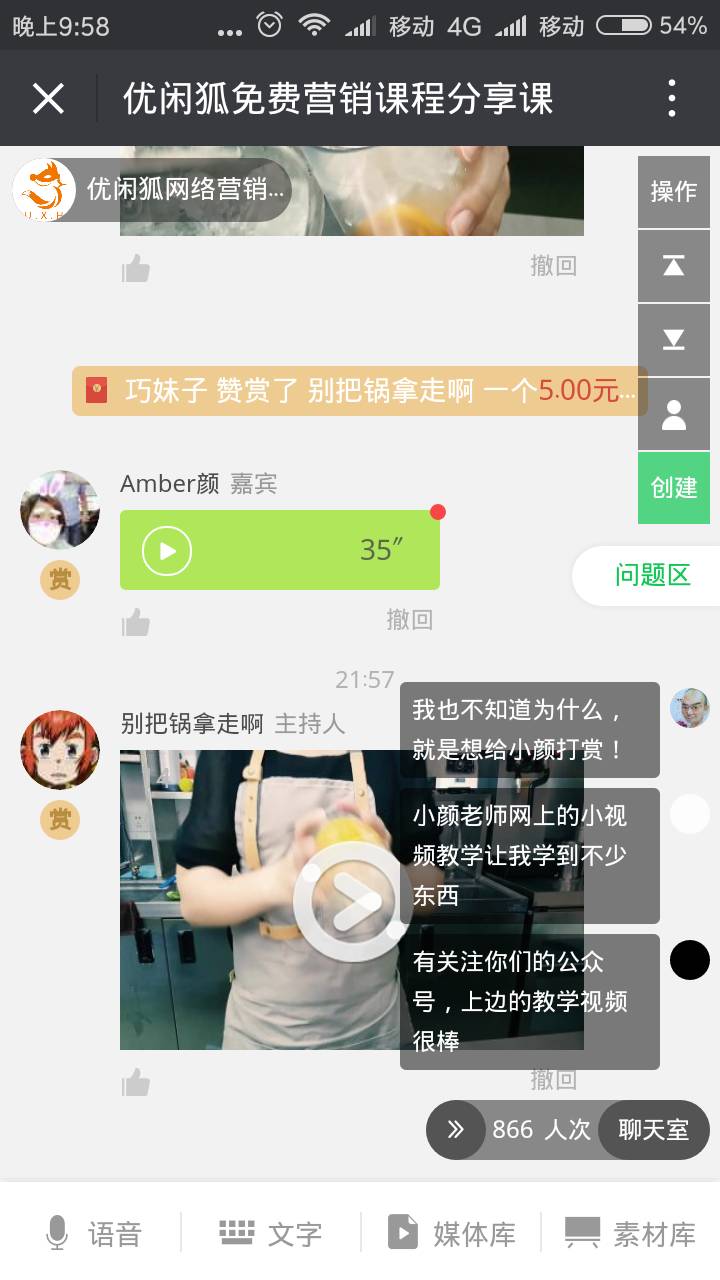
Task: Like Amber颜's voice message
Action: coord(136,623)
